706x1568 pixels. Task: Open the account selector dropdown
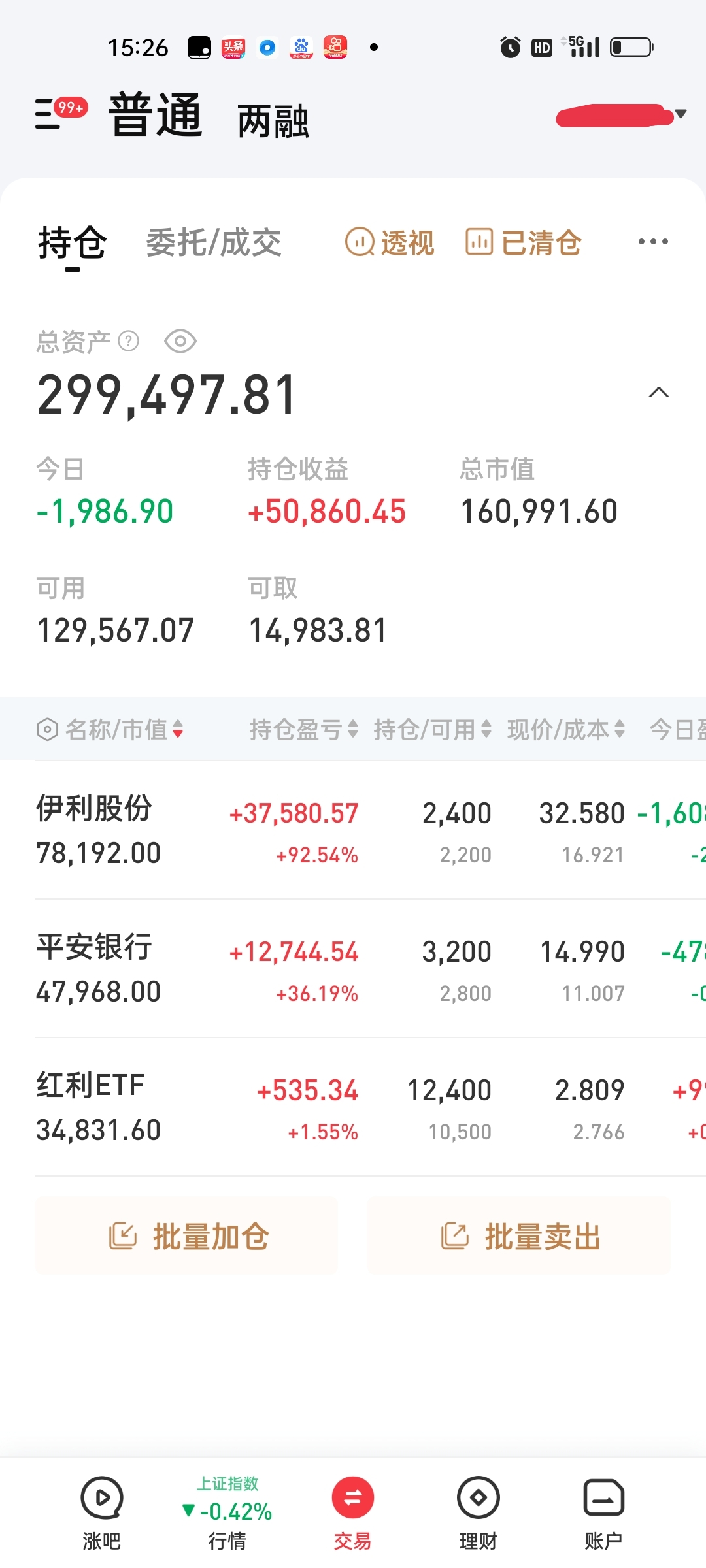pos(681,114)
